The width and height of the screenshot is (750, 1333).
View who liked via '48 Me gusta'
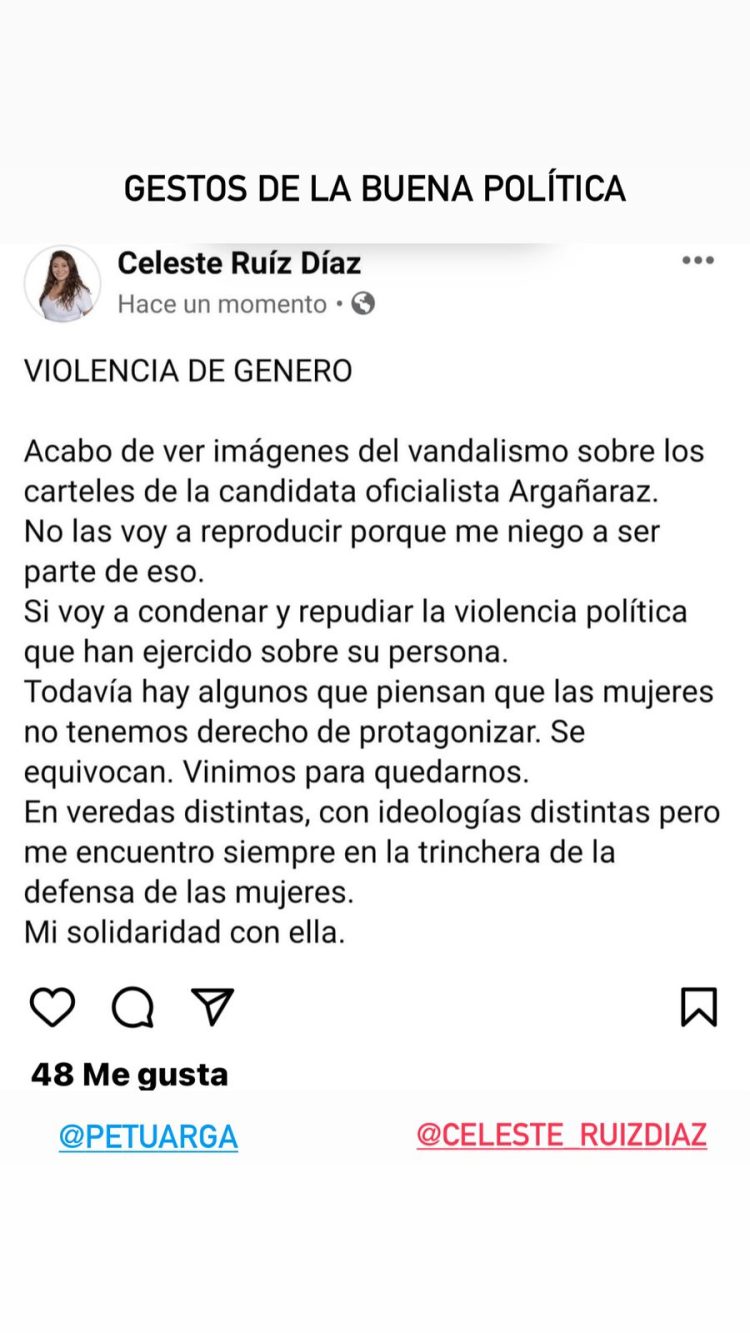pyautogui.click(x=128, y=1075)
